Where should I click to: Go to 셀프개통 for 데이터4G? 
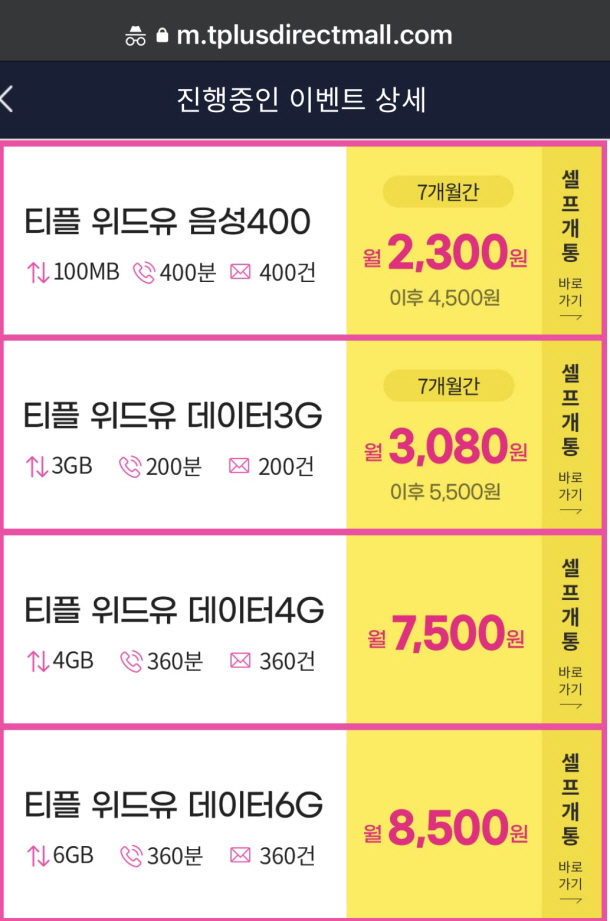(571, 629)
